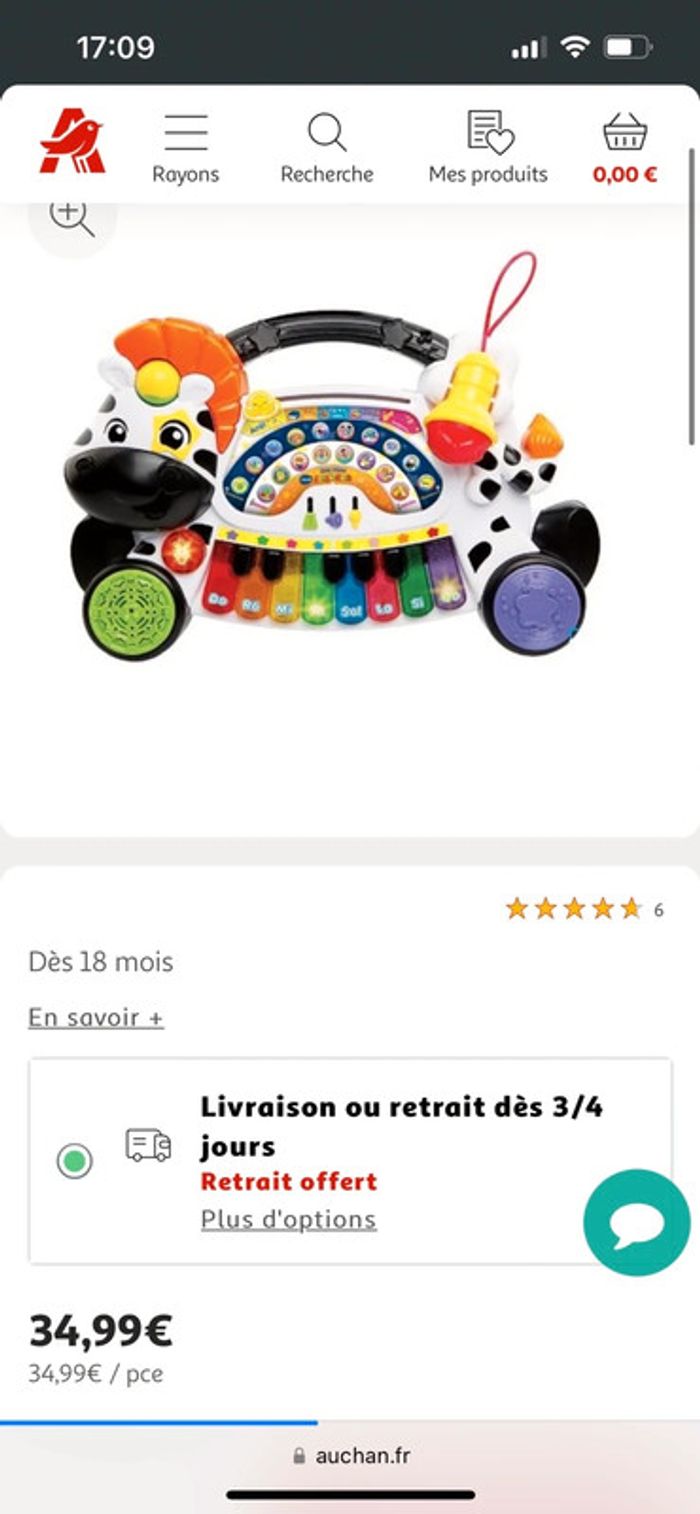700x1514 pixels.
Task: View the customer reviews star rating
Action: tap(574, 909)
